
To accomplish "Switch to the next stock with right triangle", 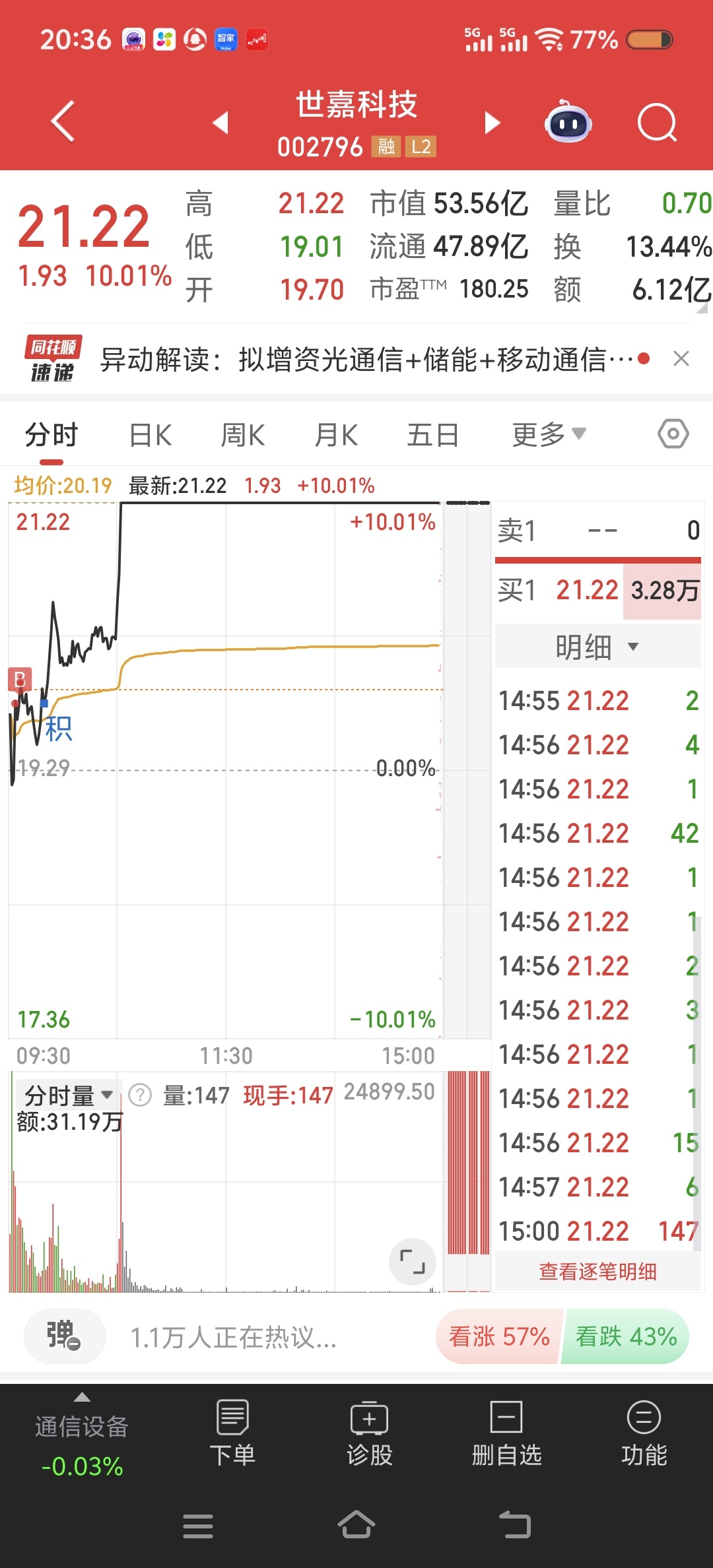I will tap(492, 123).
